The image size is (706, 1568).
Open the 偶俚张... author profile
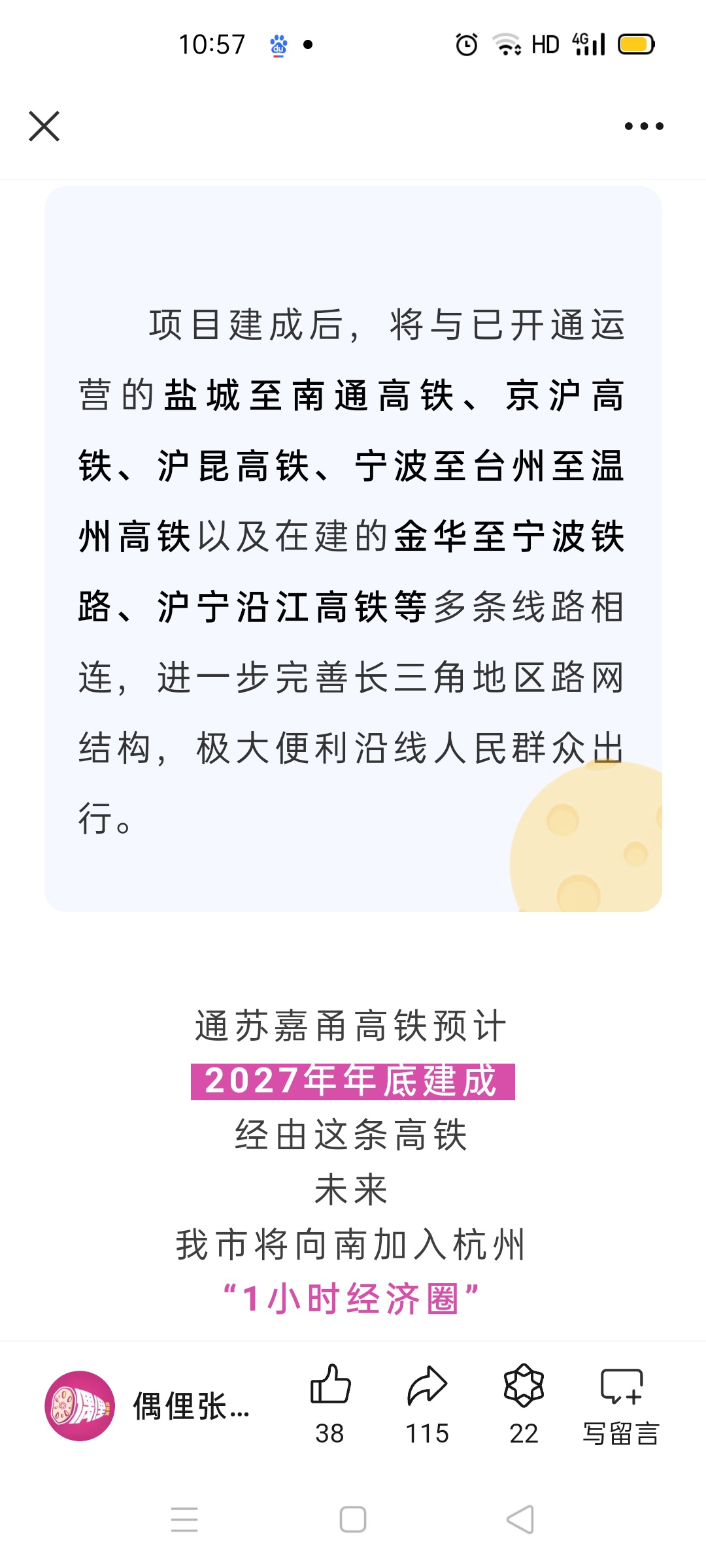pos(147,1406)
